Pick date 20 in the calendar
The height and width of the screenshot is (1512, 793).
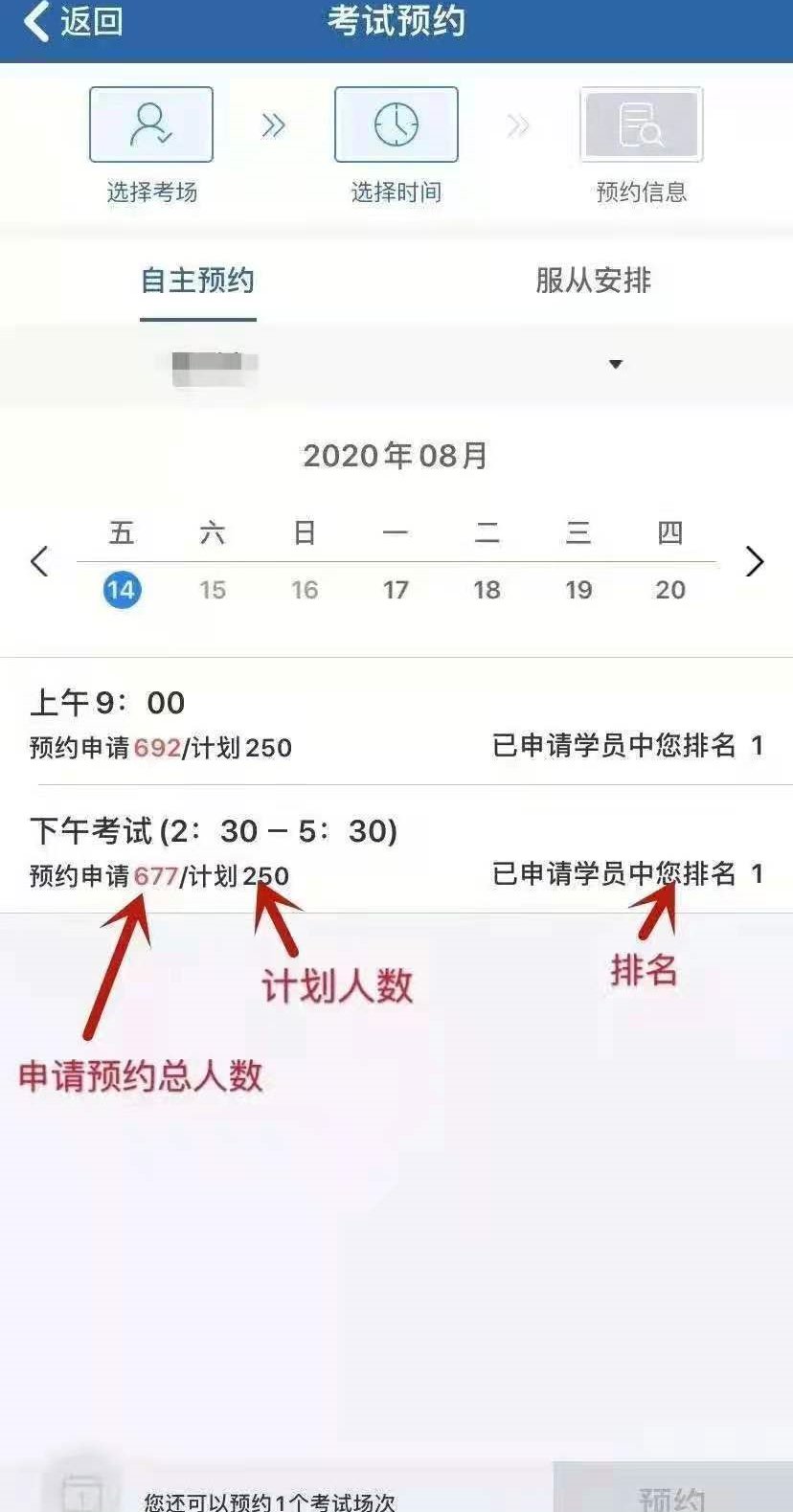pyautogui.click(x=670, y=590)
